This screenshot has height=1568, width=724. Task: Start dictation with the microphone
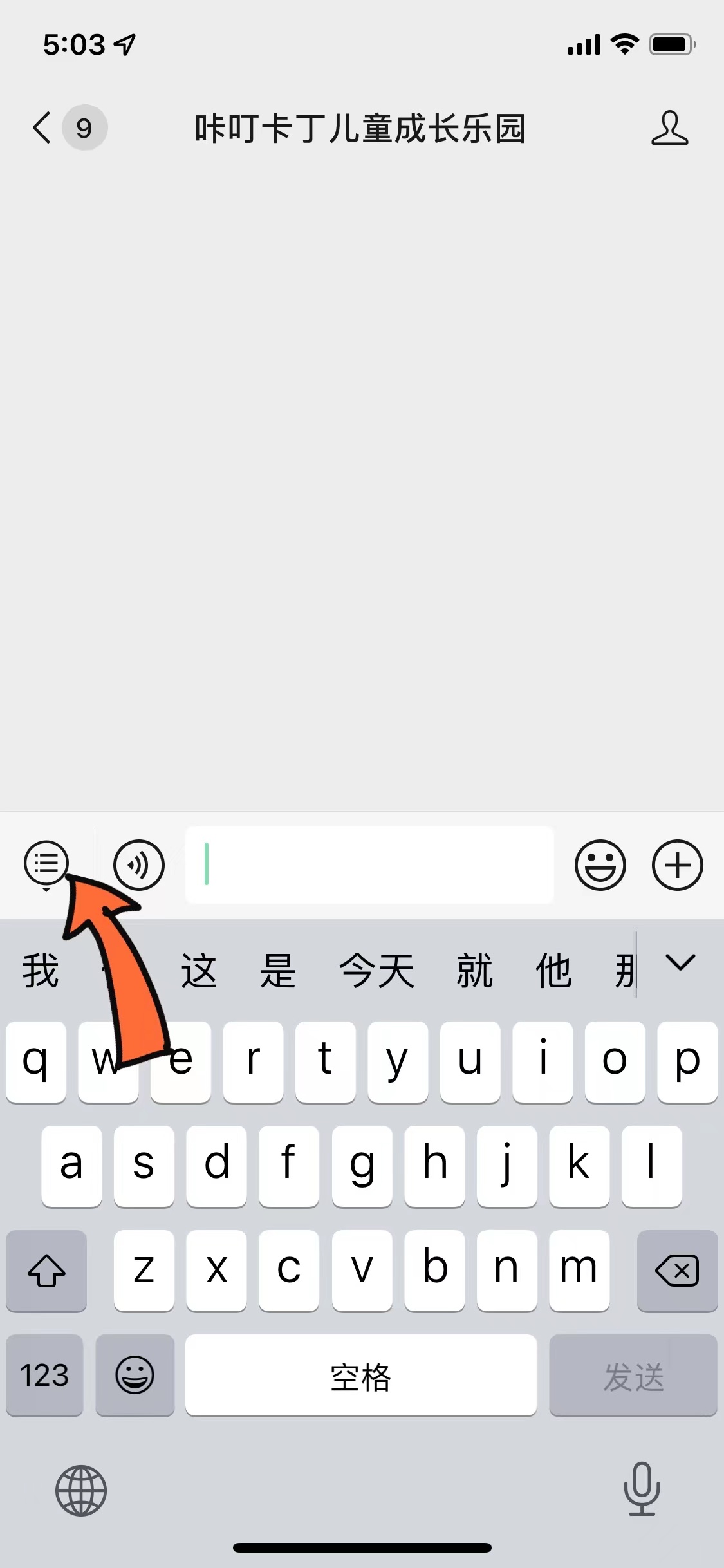[642, 1489]
